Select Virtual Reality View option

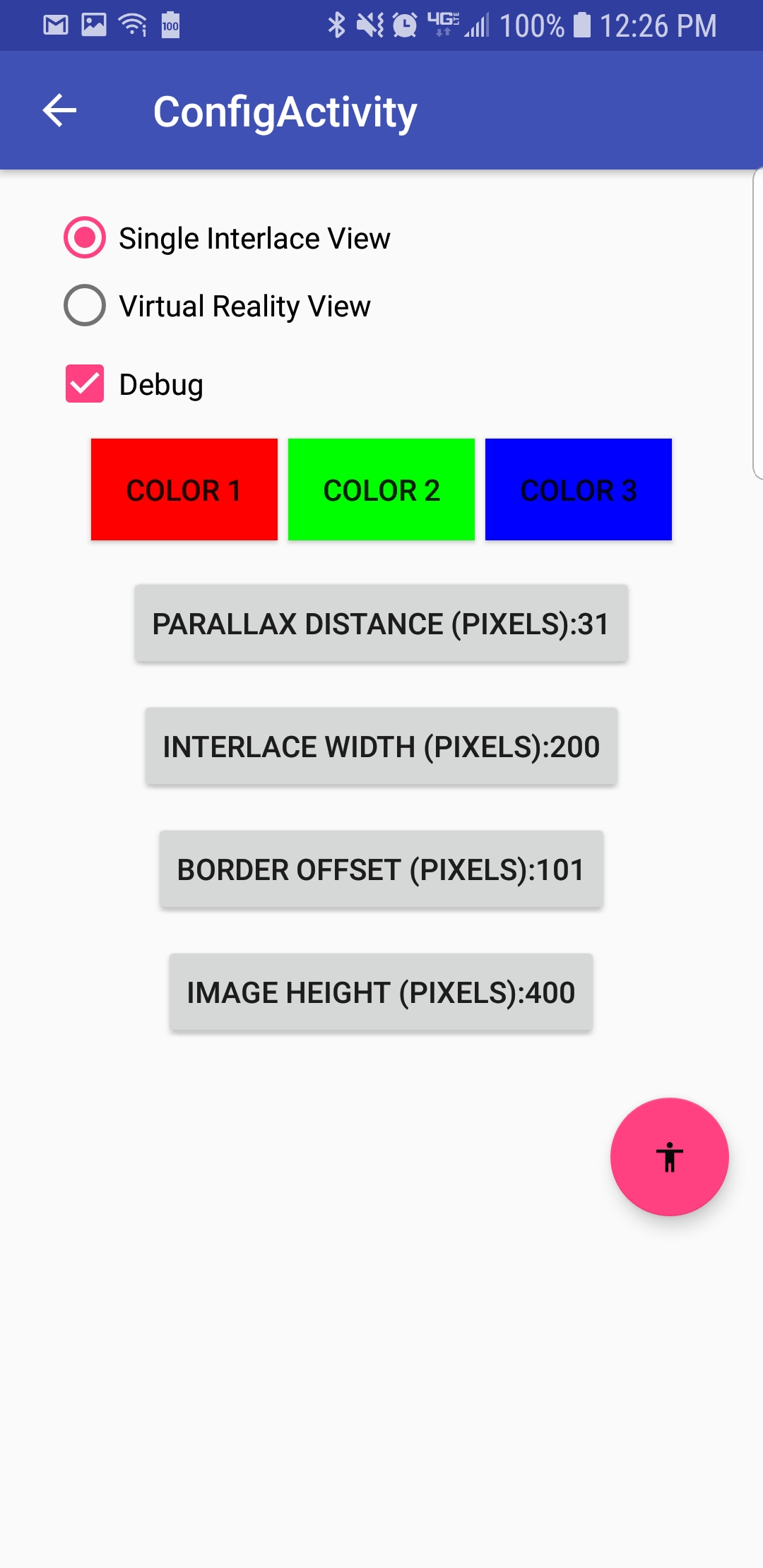click(217, 306)
